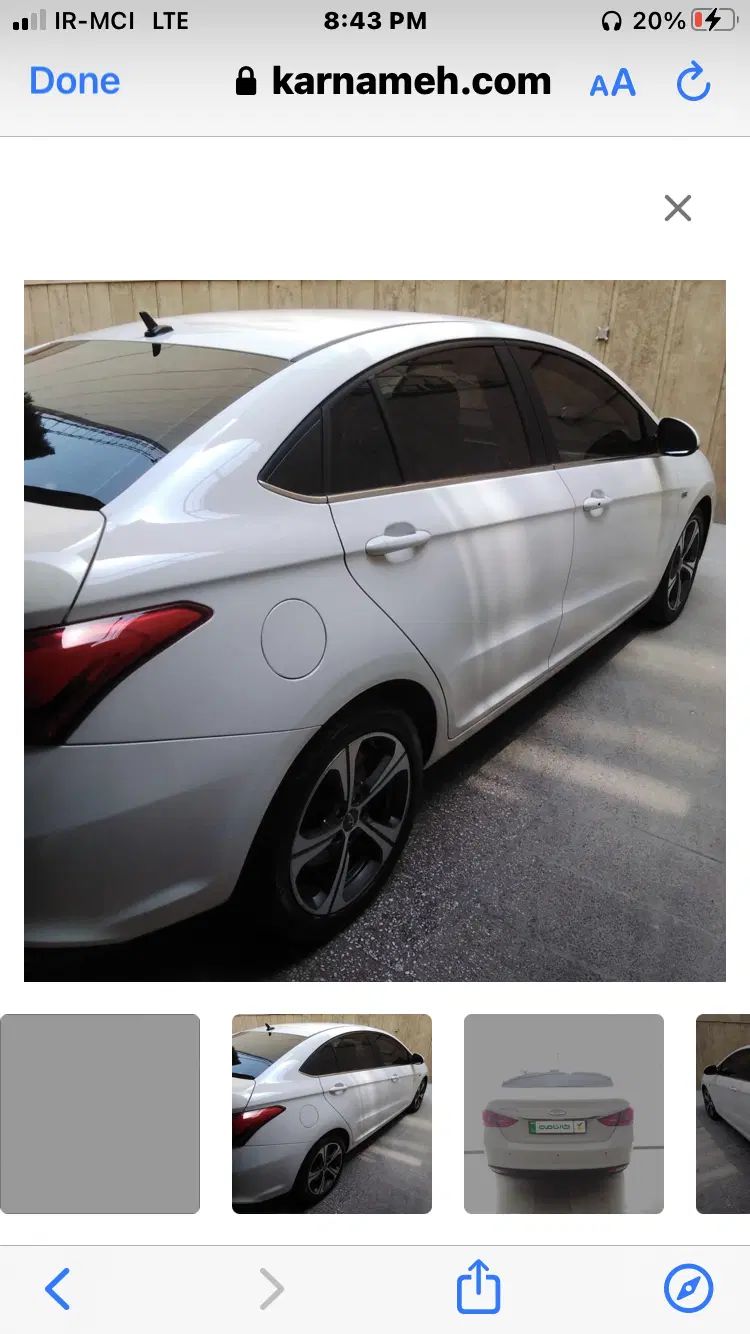
Task: Open this page in Safari
Action: [x=689, y=1288]
